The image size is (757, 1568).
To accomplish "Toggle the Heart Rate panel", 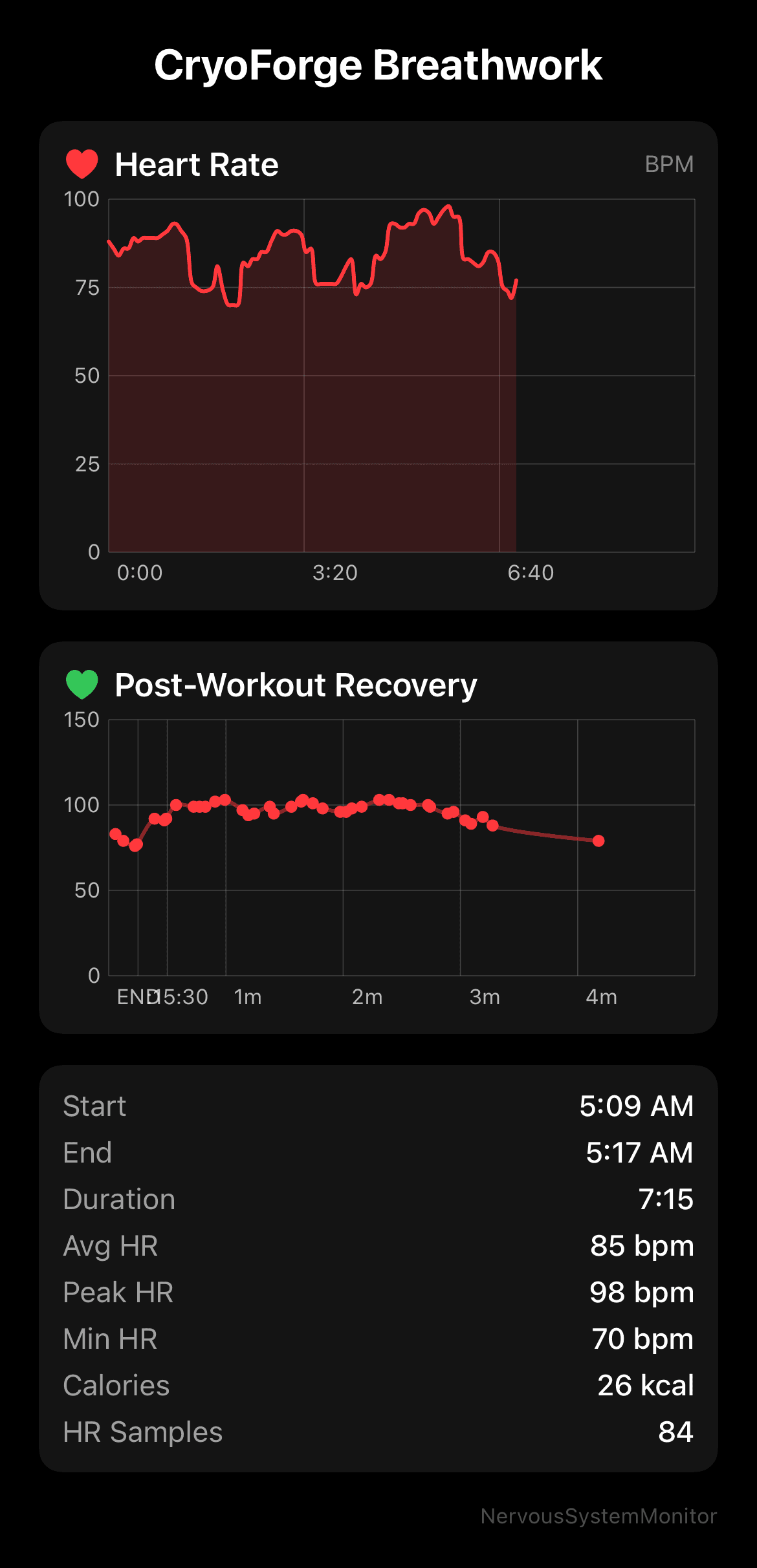I will tap(378, 365).
